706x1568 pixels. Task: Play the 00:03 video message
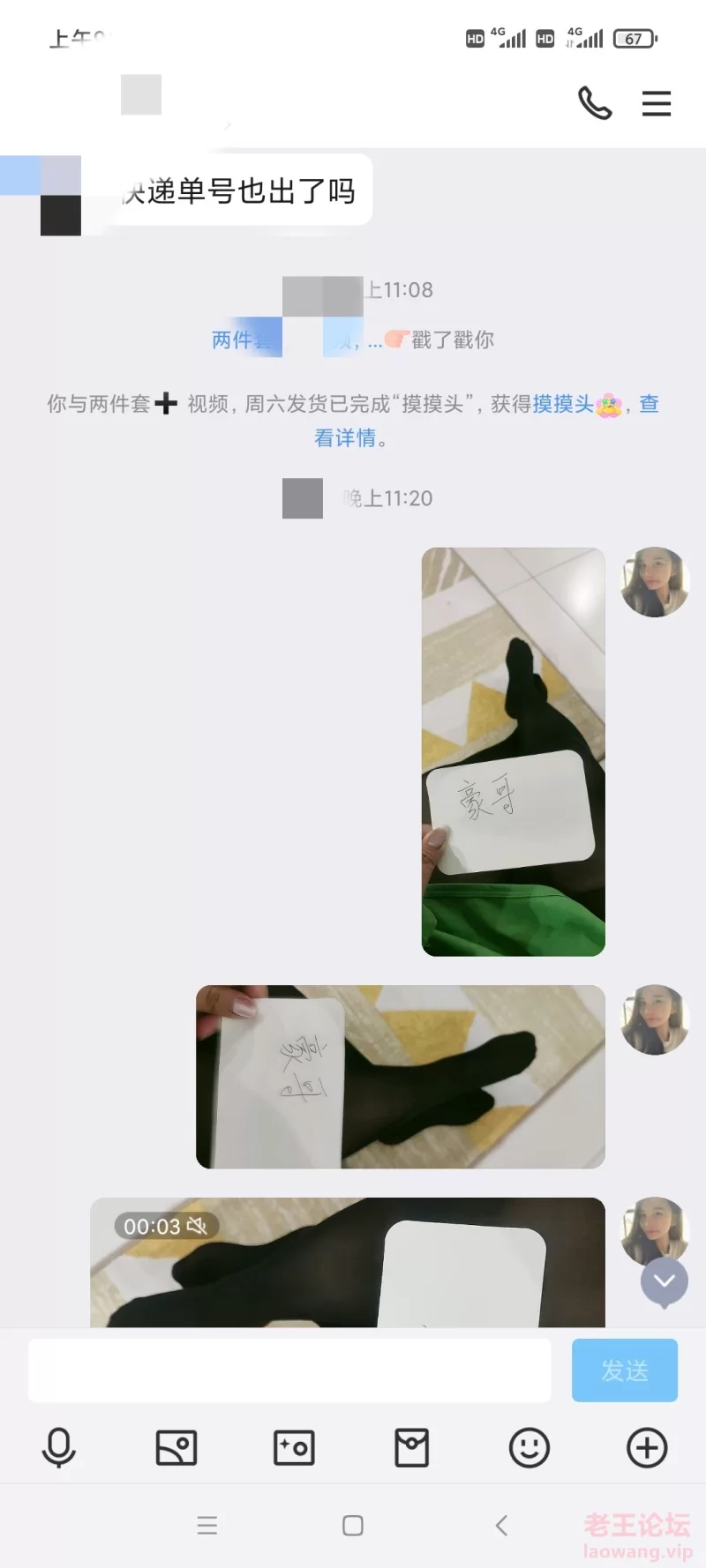pyautogui.click(x=348, y=1262)
